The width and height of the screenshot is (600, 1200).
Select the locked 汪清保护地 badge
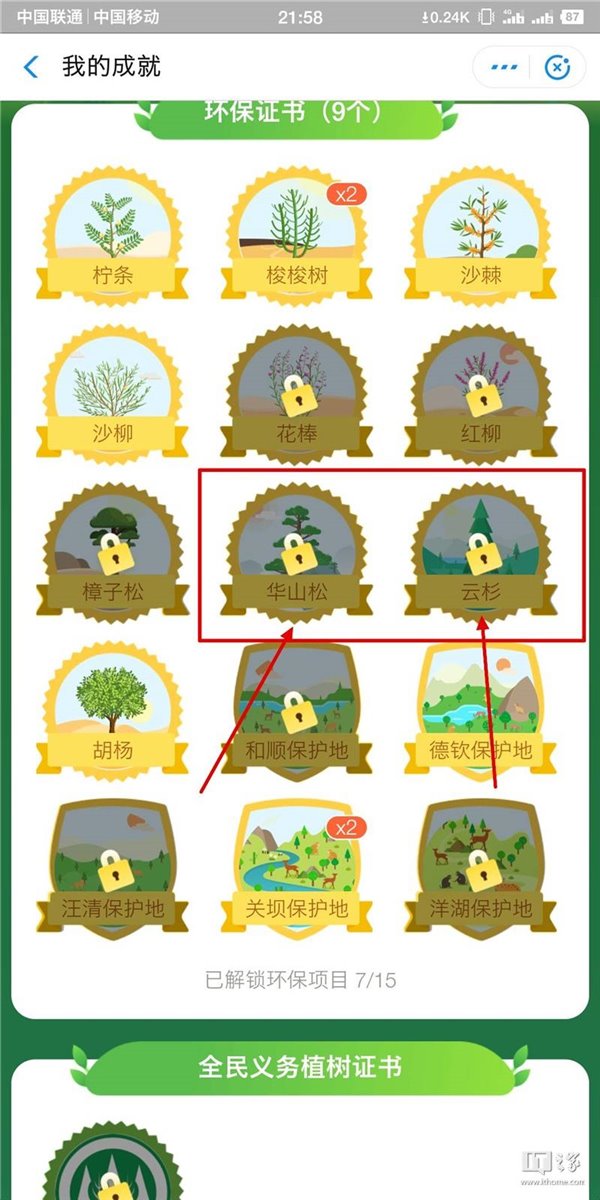tap(112, 869)
